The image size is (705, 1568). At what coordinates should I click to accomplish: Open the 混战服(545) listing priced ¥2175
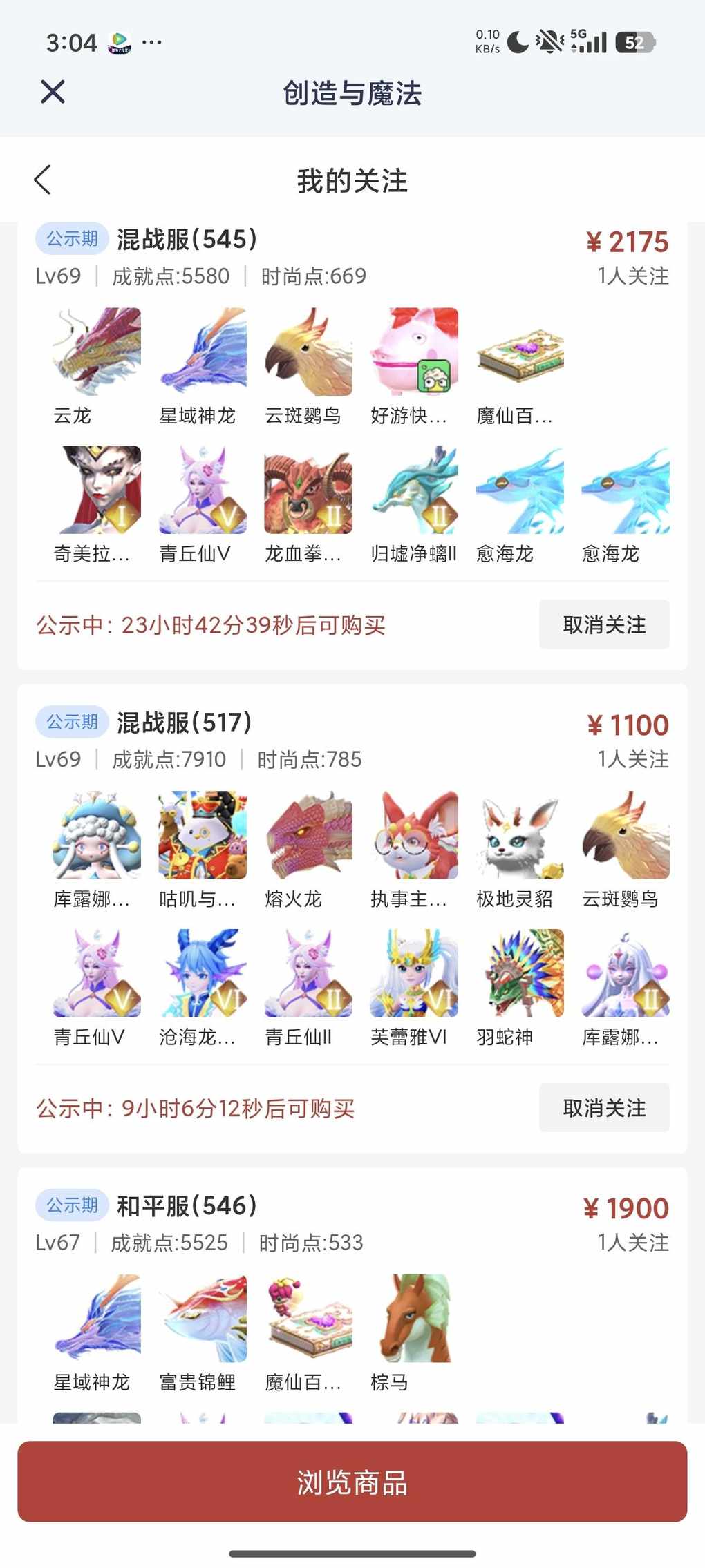[187, 240]
